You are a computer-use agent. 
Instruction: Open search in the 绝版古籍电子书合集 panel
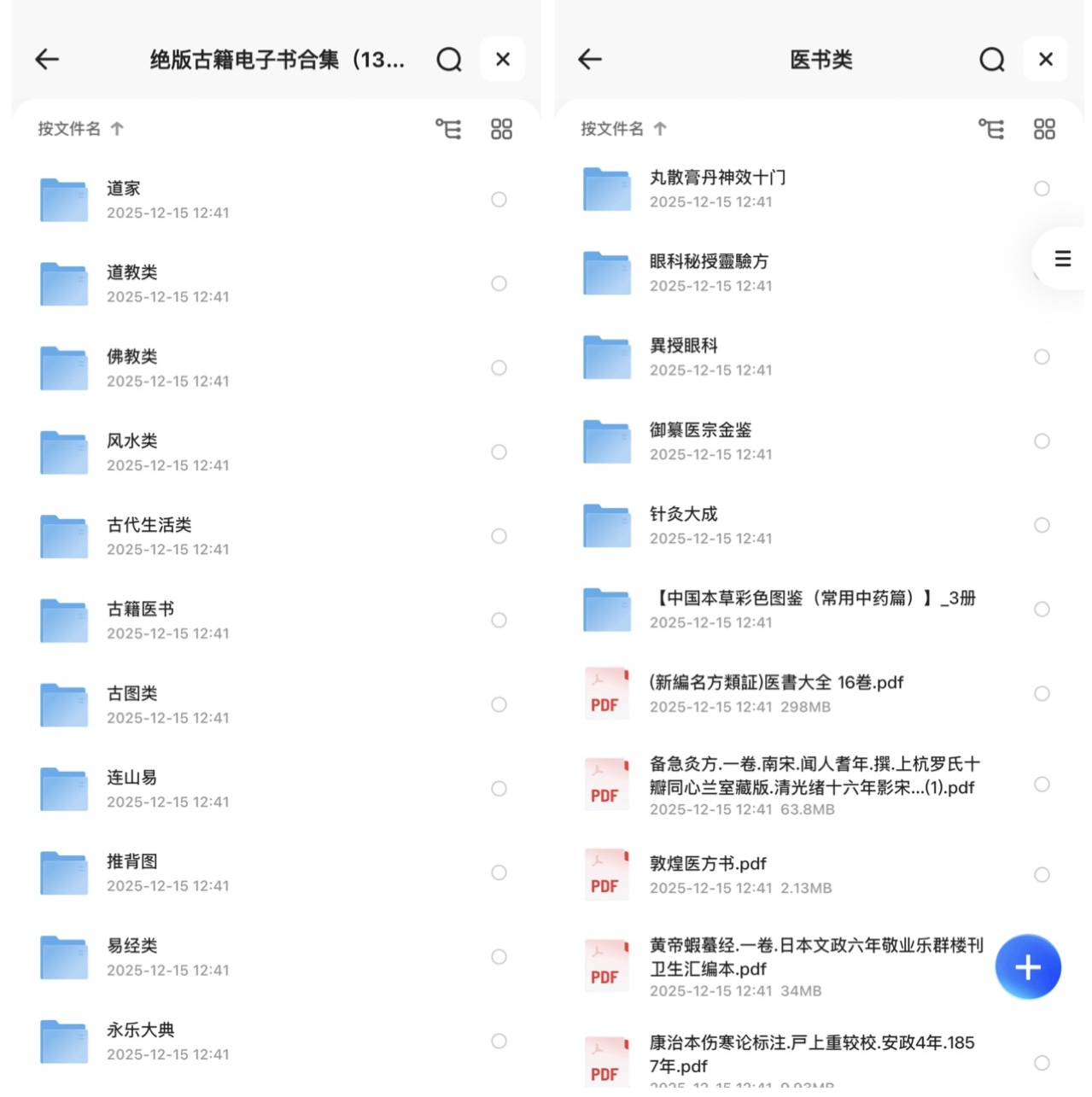tap(448, 59)
